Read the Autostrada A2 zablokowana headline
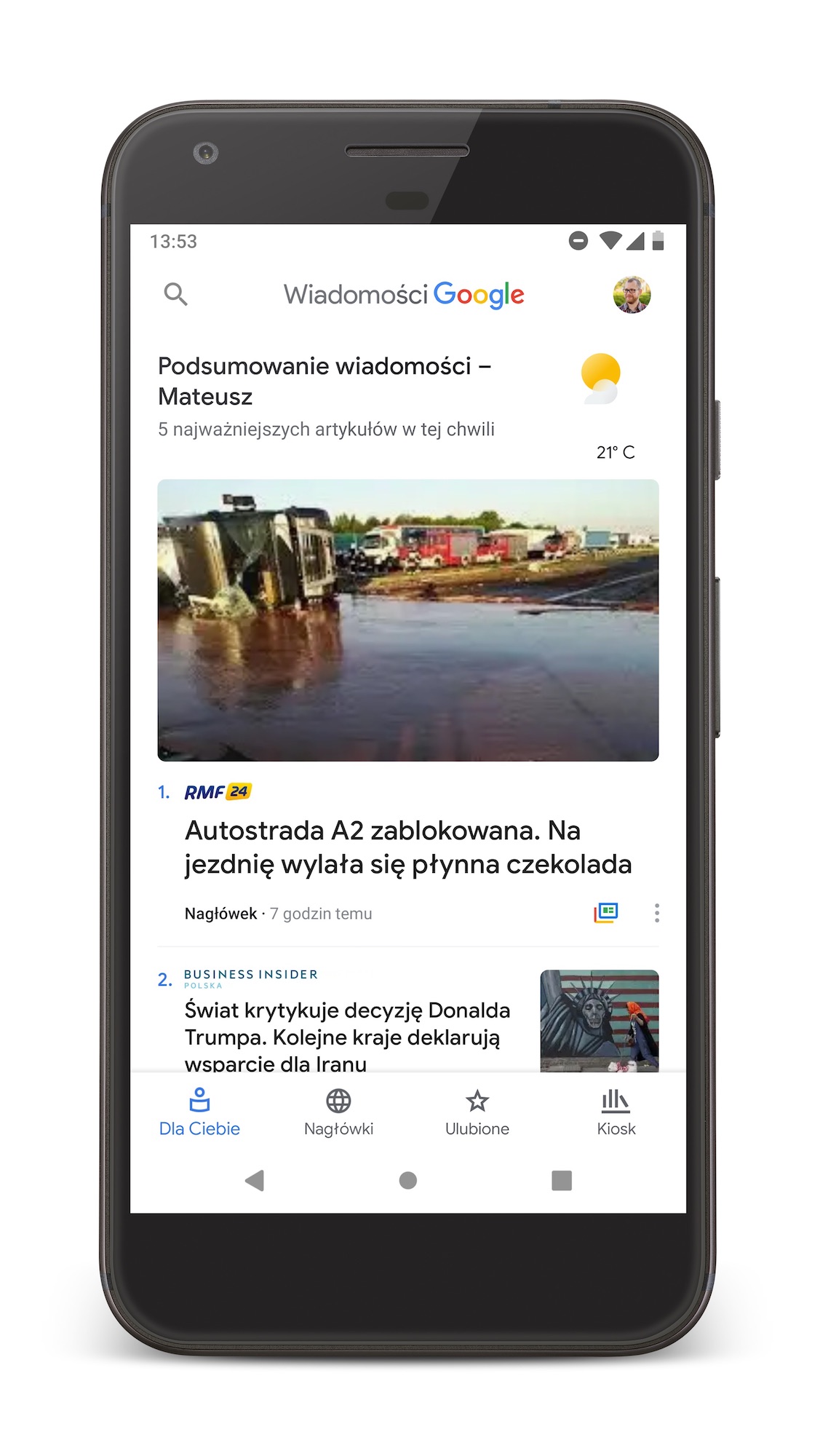 [407, 847]
